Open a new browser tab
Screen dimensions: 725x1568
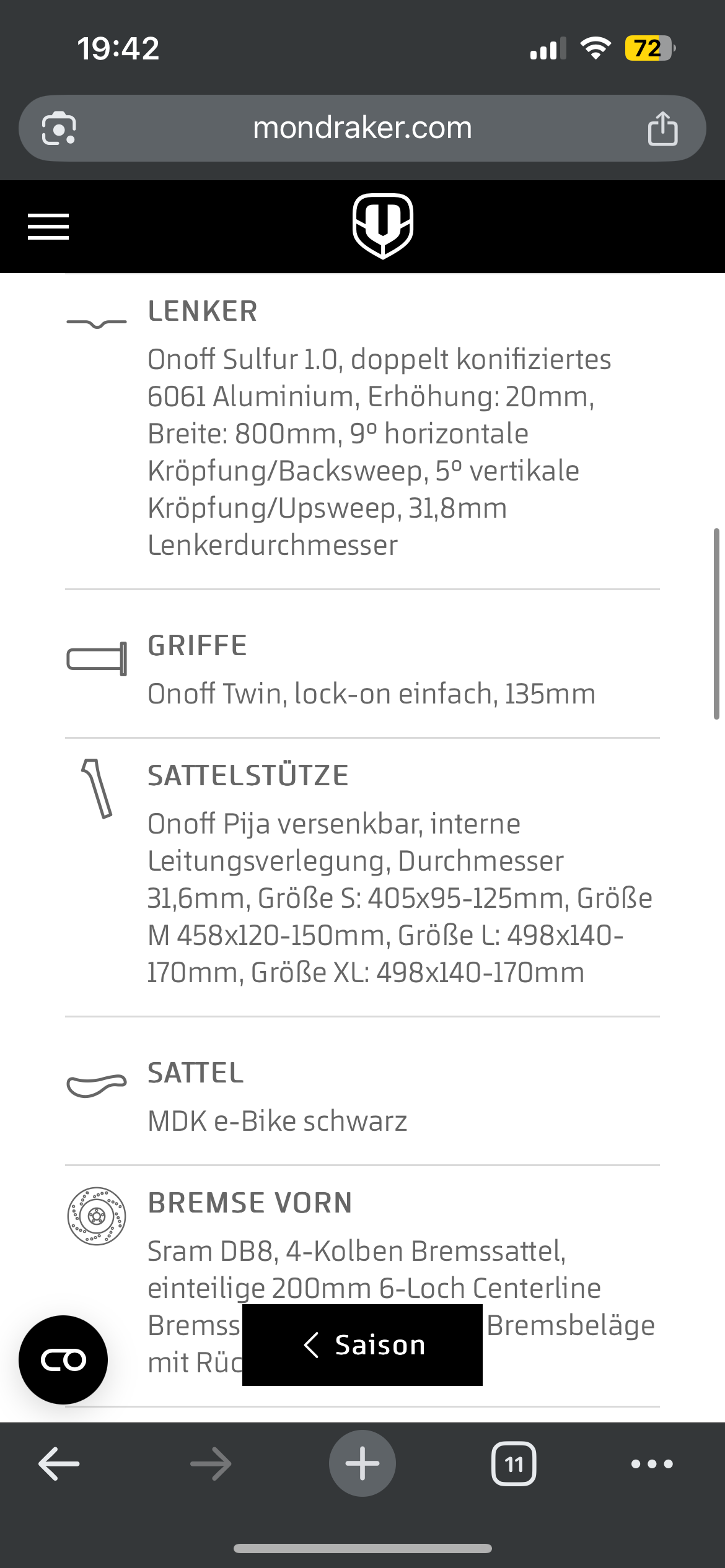(362, 1464)
